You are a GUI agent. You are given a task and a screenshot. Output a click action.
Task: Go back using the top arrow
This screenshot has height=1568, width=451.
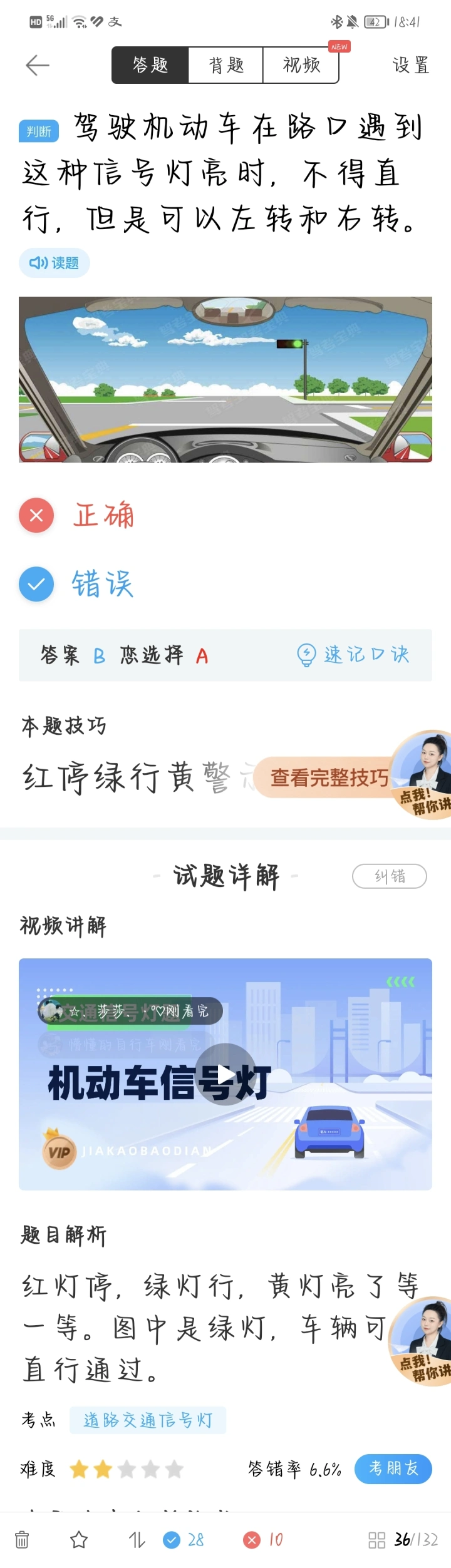tap(37, 65)
